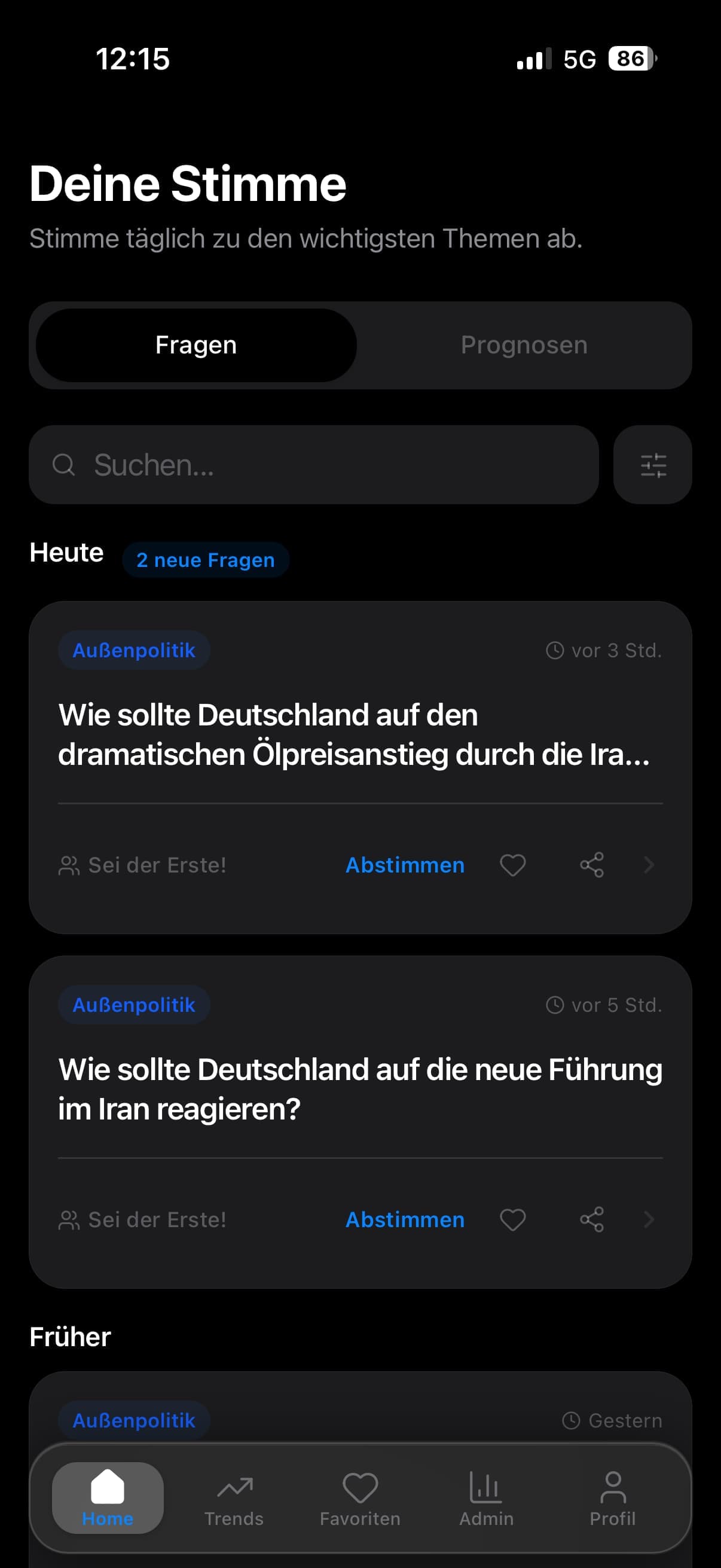Switch to the Prognosen tab
The image size is (721, 1568).
coord(523,344)
